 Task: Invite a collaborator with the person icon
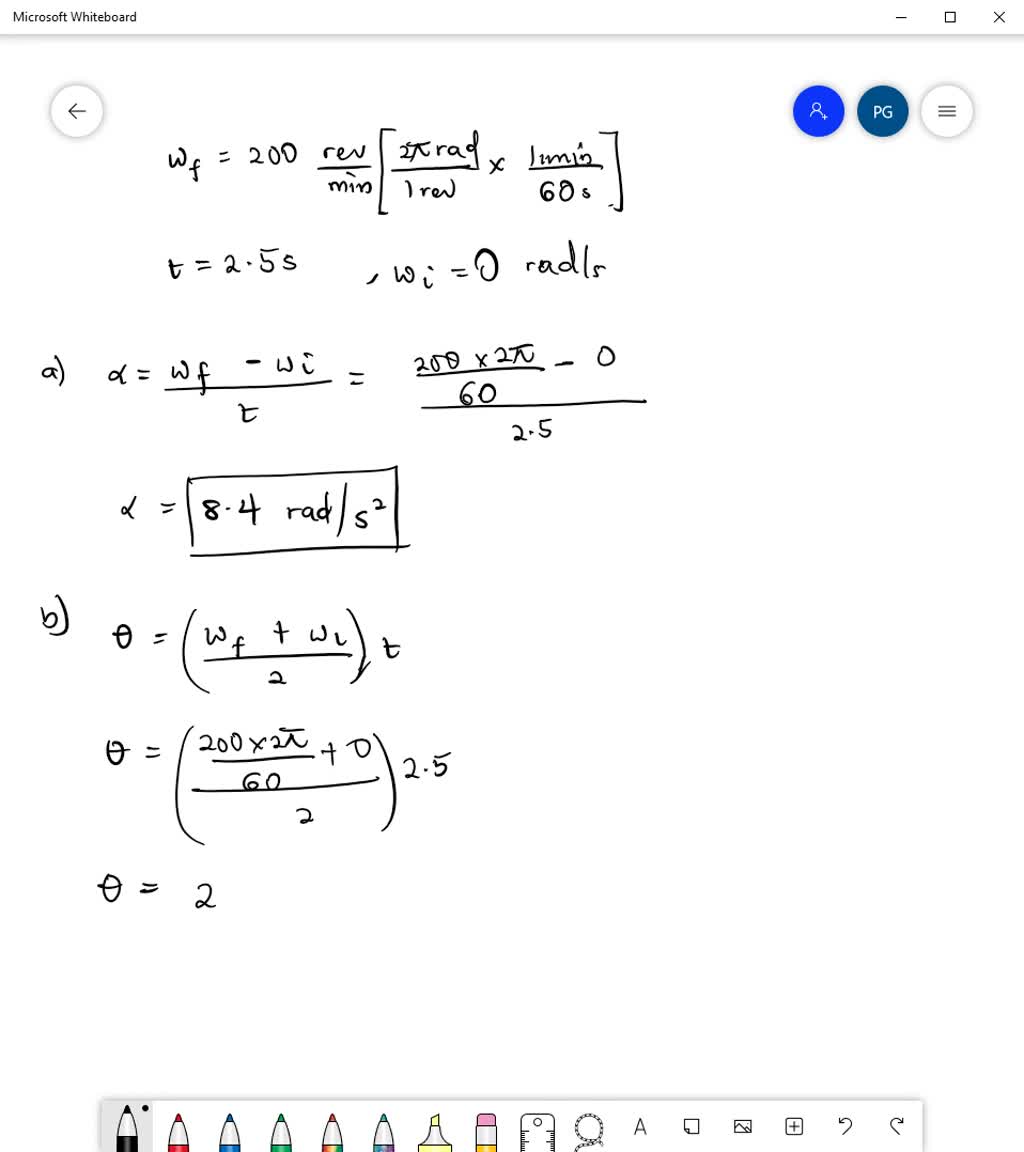(818, 111)
